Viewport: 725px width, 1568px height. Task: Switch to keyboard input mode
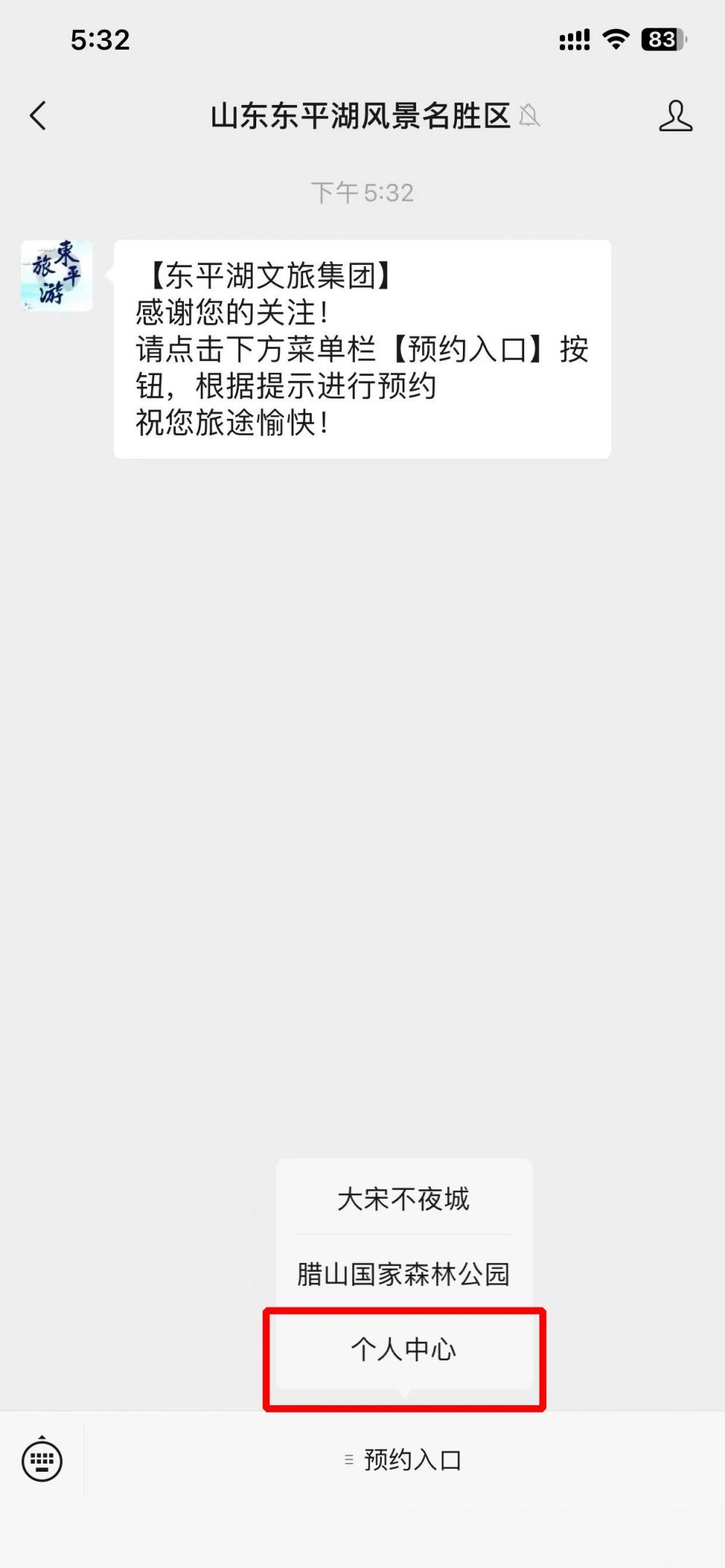pos(42,1460)
